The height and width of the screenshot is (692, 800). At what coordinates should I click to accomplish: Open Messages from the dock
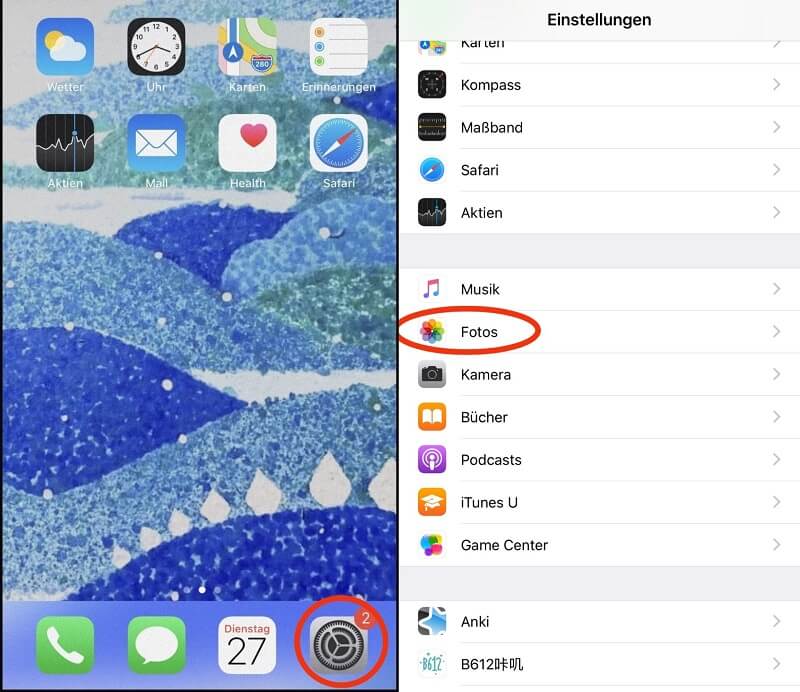pos(156,645)
